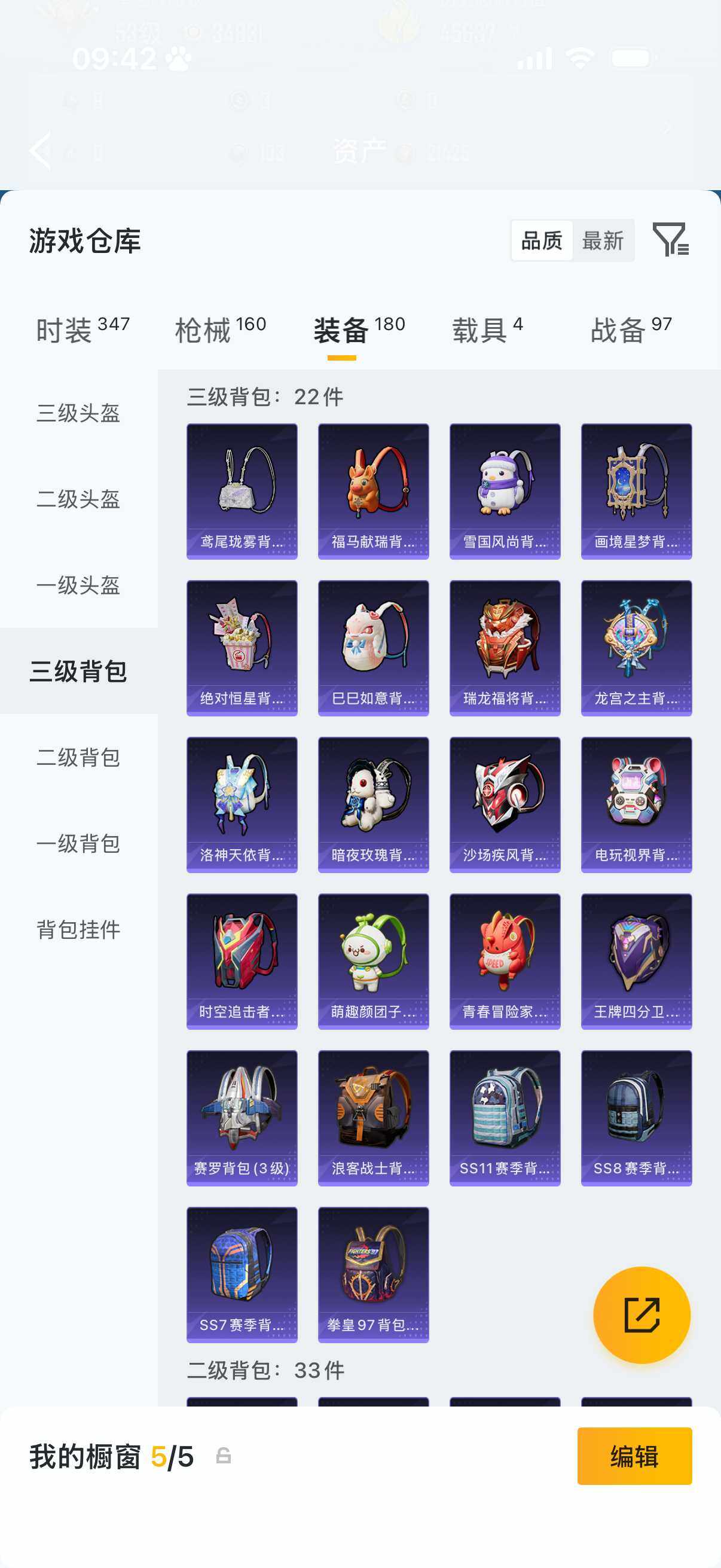View the 龙宫之主 backpack
721x1568 pixels.
(x=636, y=648)
